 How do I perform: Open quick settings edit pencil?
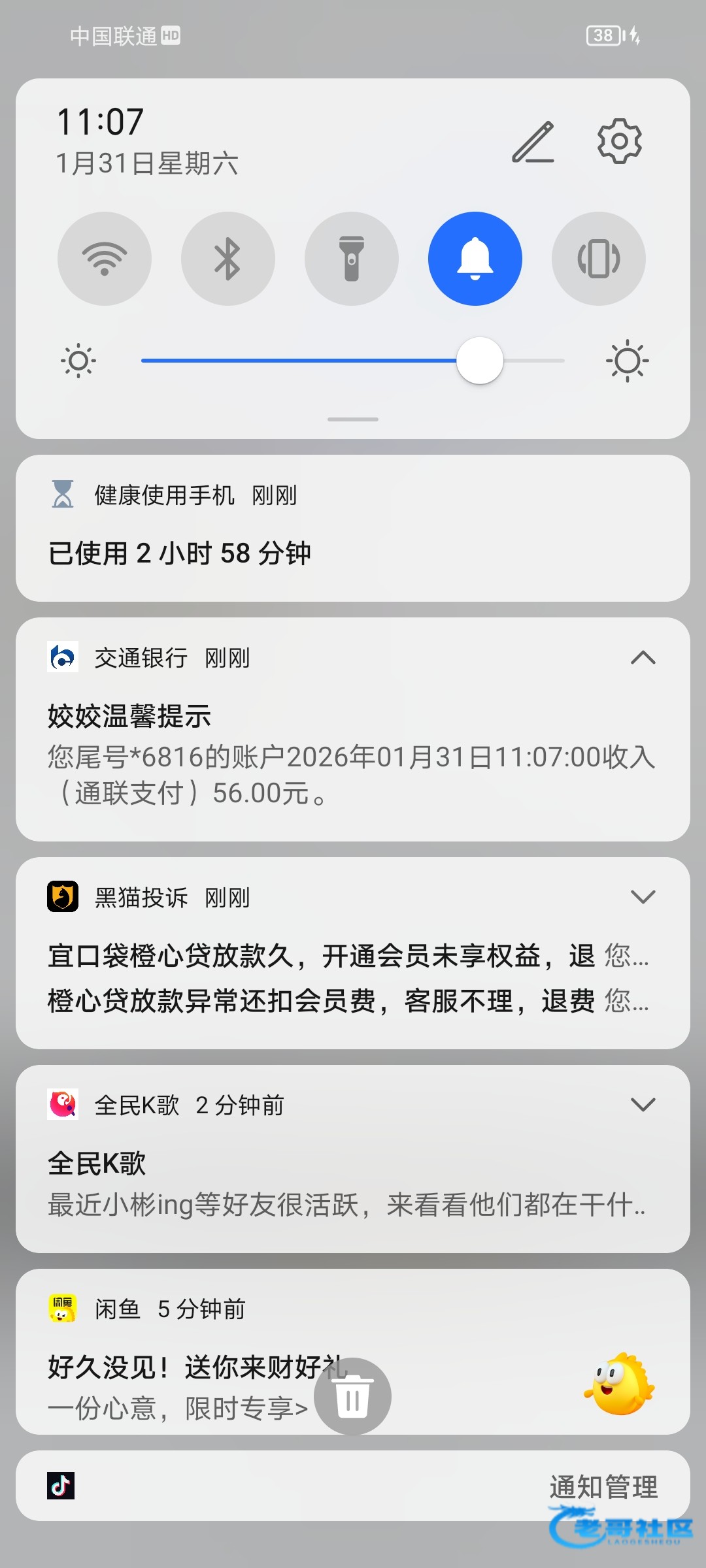[533, 142]
